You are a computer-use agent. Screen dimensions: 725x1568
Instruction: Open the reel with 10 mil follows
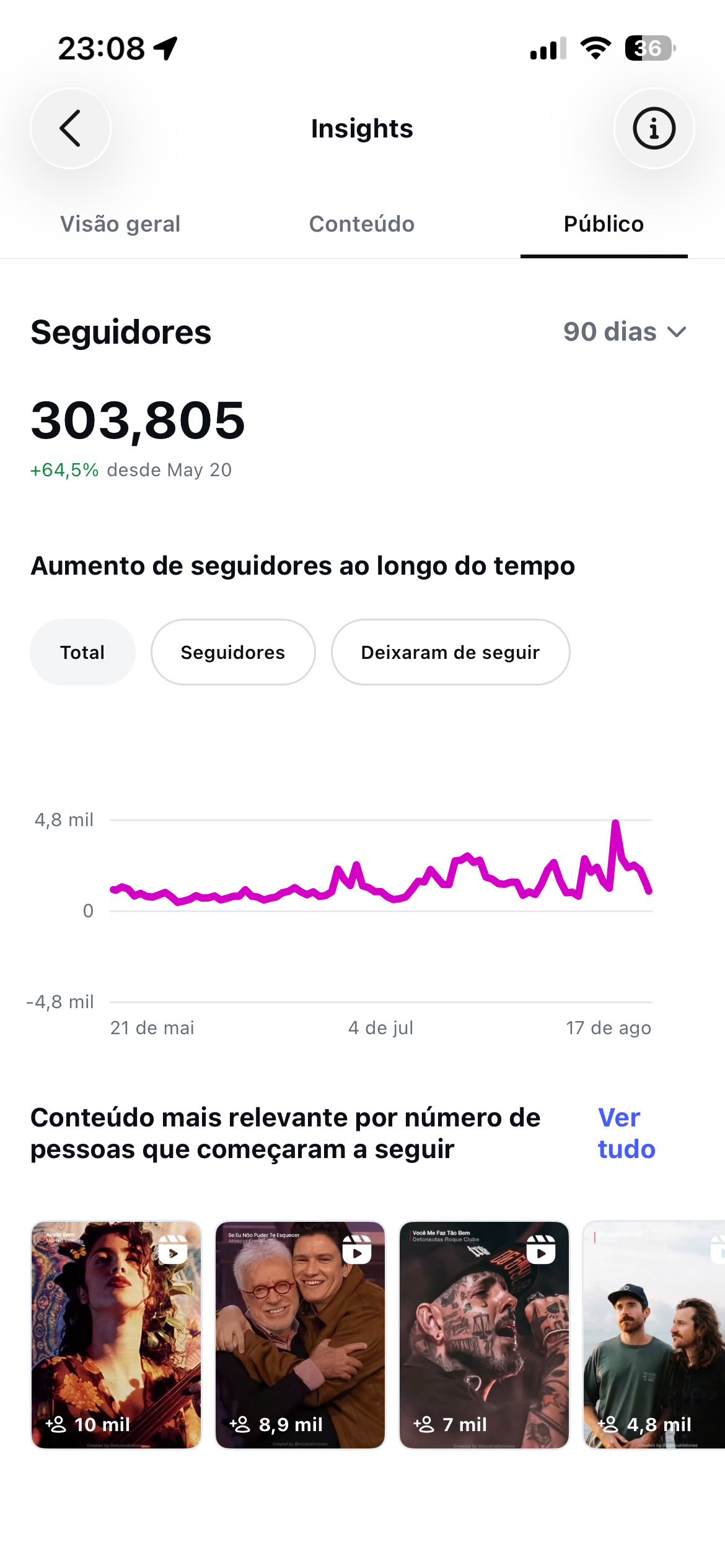(116, 1335)
